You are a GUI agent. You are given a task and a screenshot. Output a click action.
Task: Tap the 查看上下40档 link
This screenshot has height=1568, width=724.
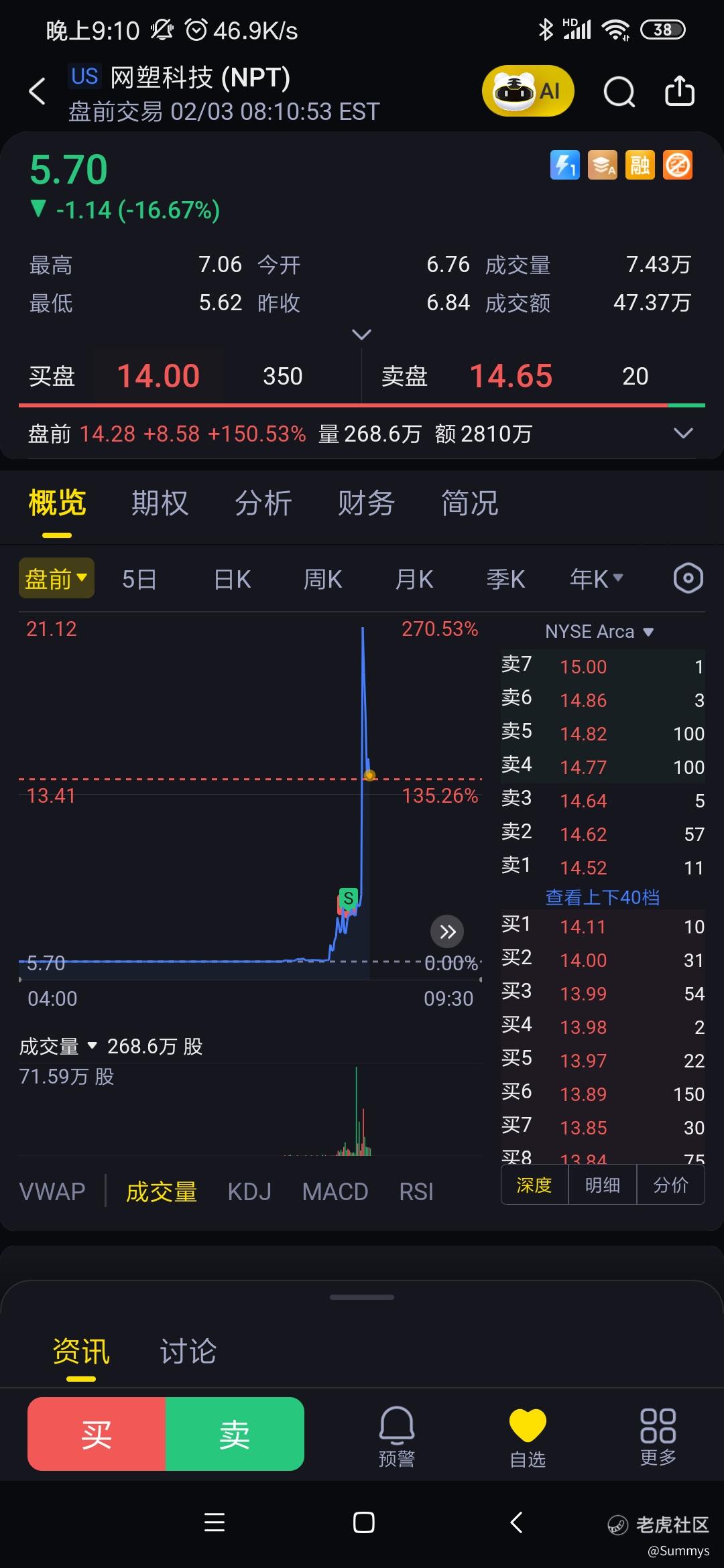(602, 897)
